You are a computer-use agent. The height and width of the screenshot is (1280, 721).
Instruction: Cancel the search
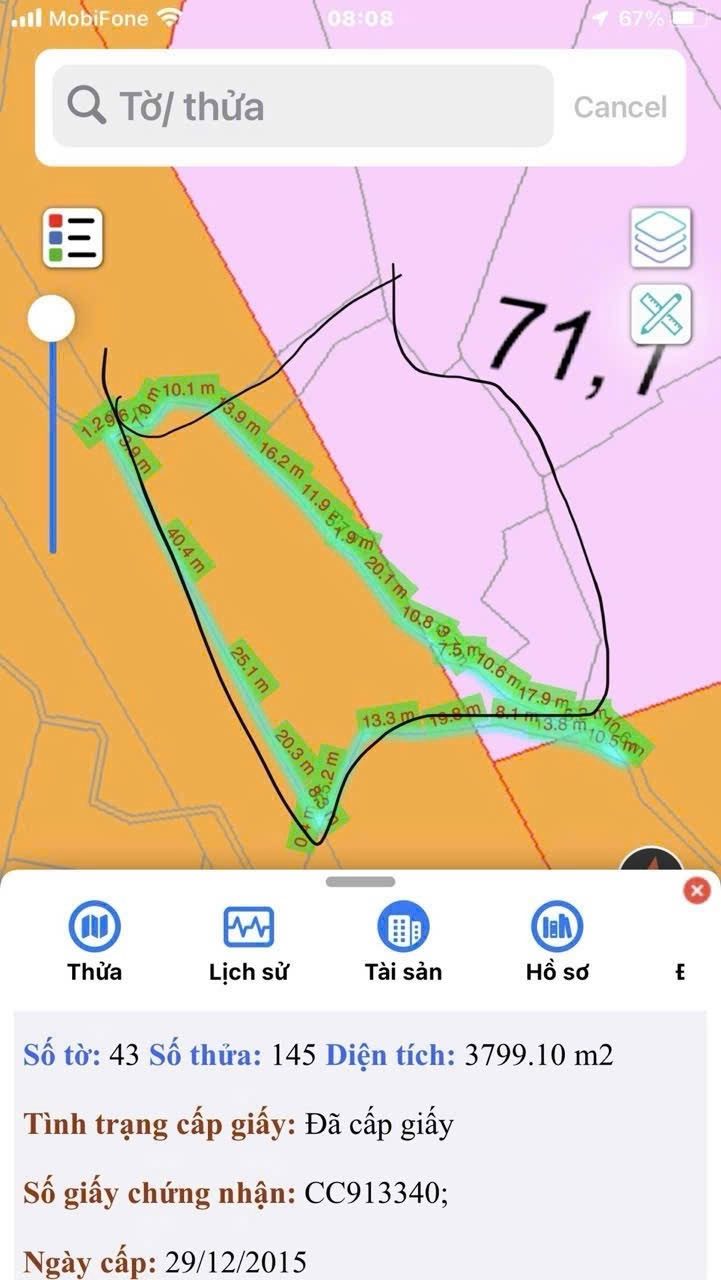coord(620,107)
